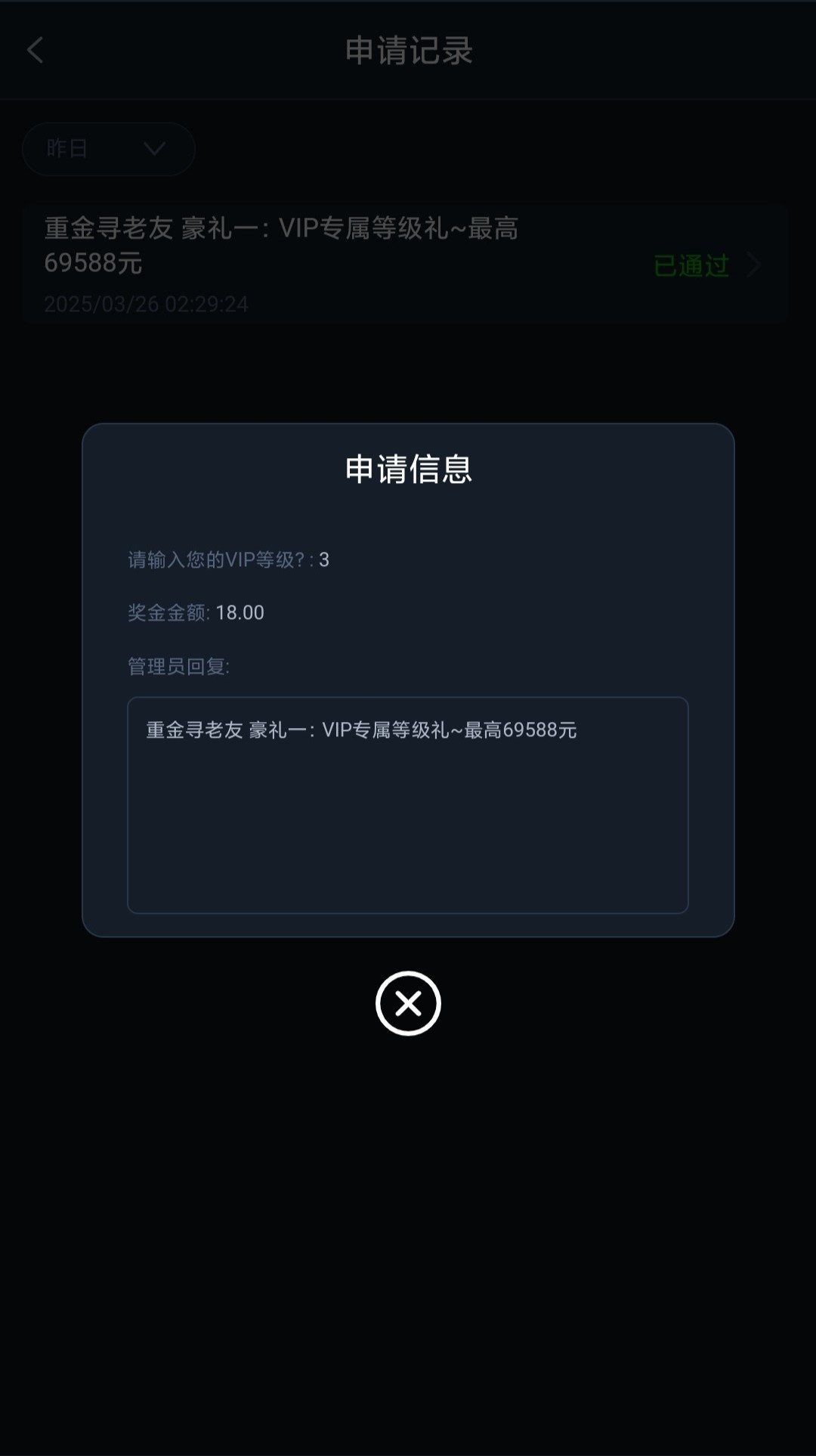
Task: Tap the 管理员回复 text box
Action: [x=408, y=804]
